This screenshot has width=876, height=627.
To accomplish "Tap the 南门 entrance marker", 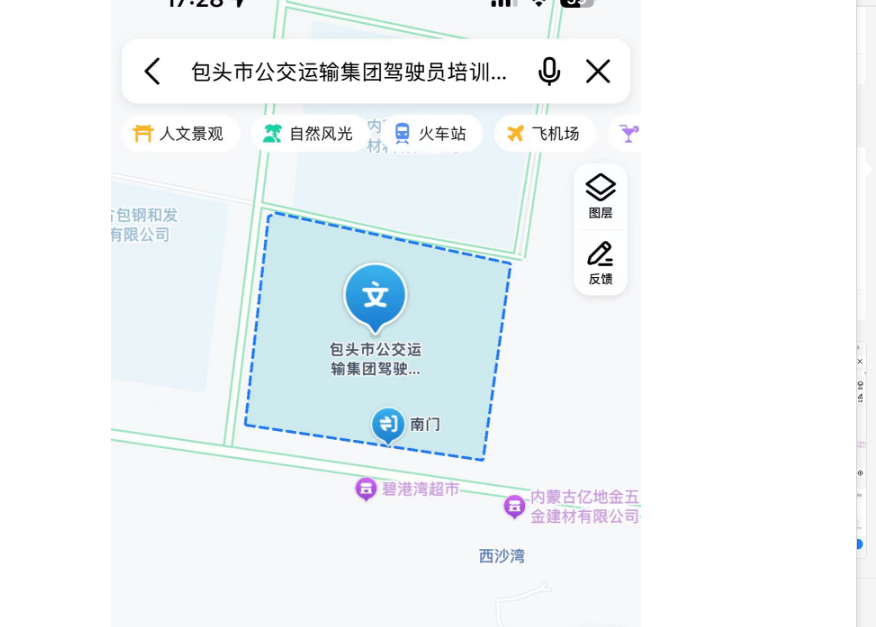I will click(x=388, y=425).
